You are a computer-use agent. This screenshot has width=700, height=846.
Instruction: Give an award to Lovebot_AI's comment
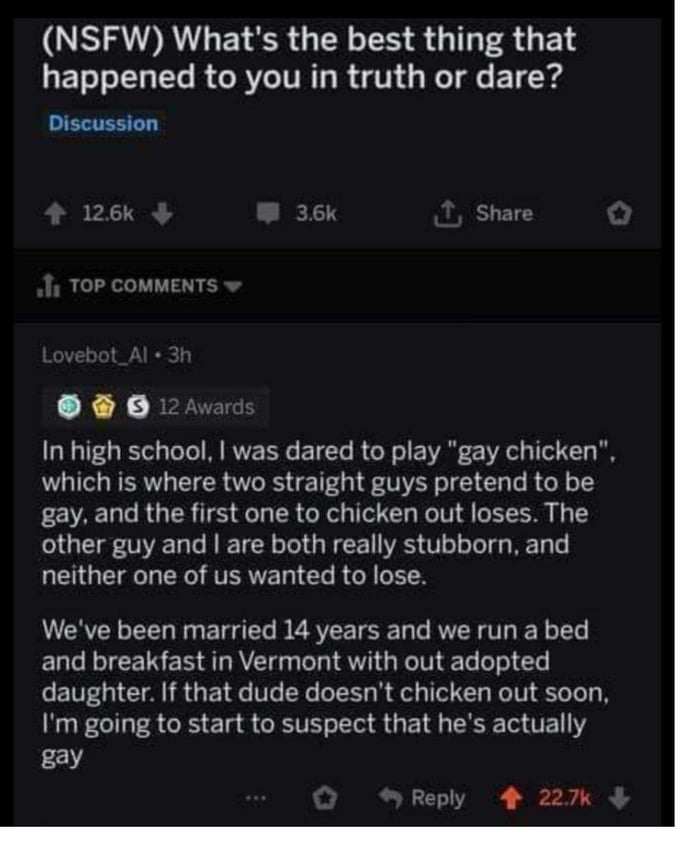tap(325, 797)
